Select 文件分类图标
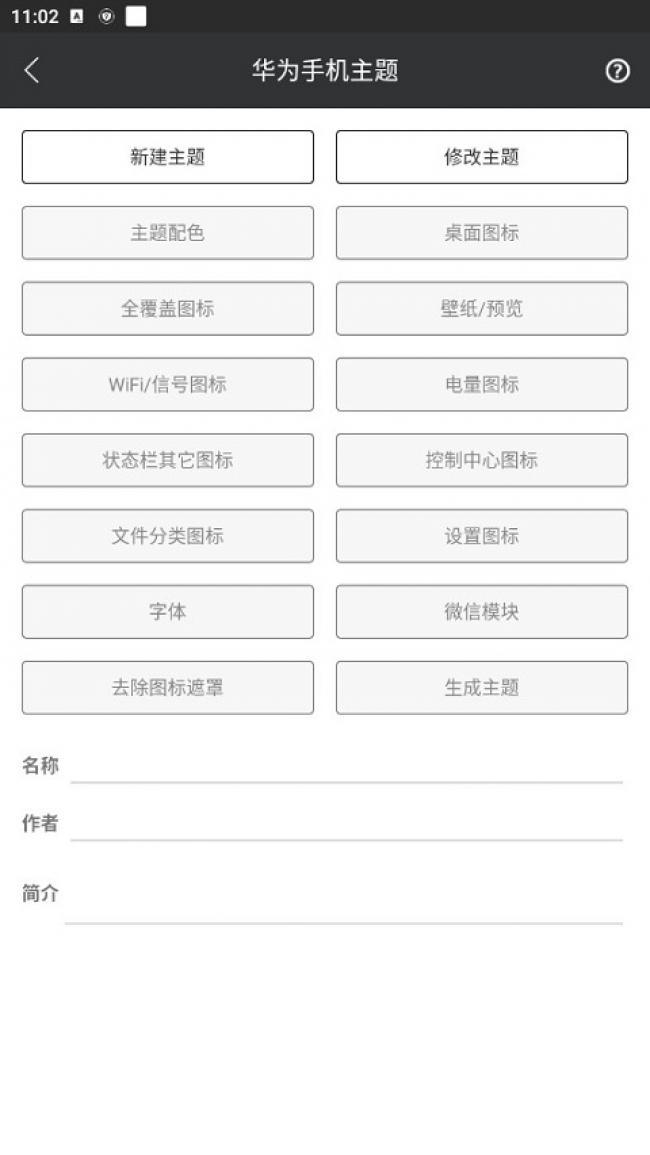 pyautogui.click(x=168, y=536)
